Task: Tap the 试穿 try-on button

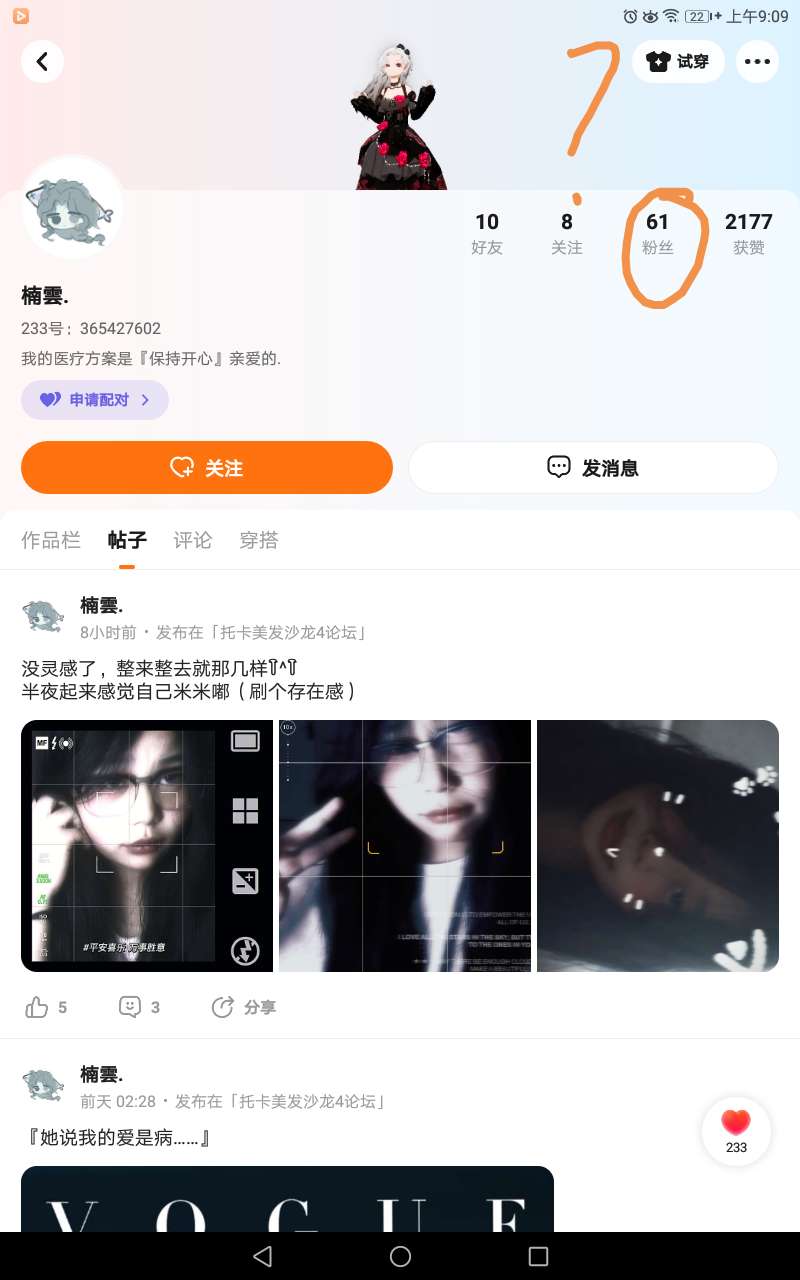Action: coord(678,62)
